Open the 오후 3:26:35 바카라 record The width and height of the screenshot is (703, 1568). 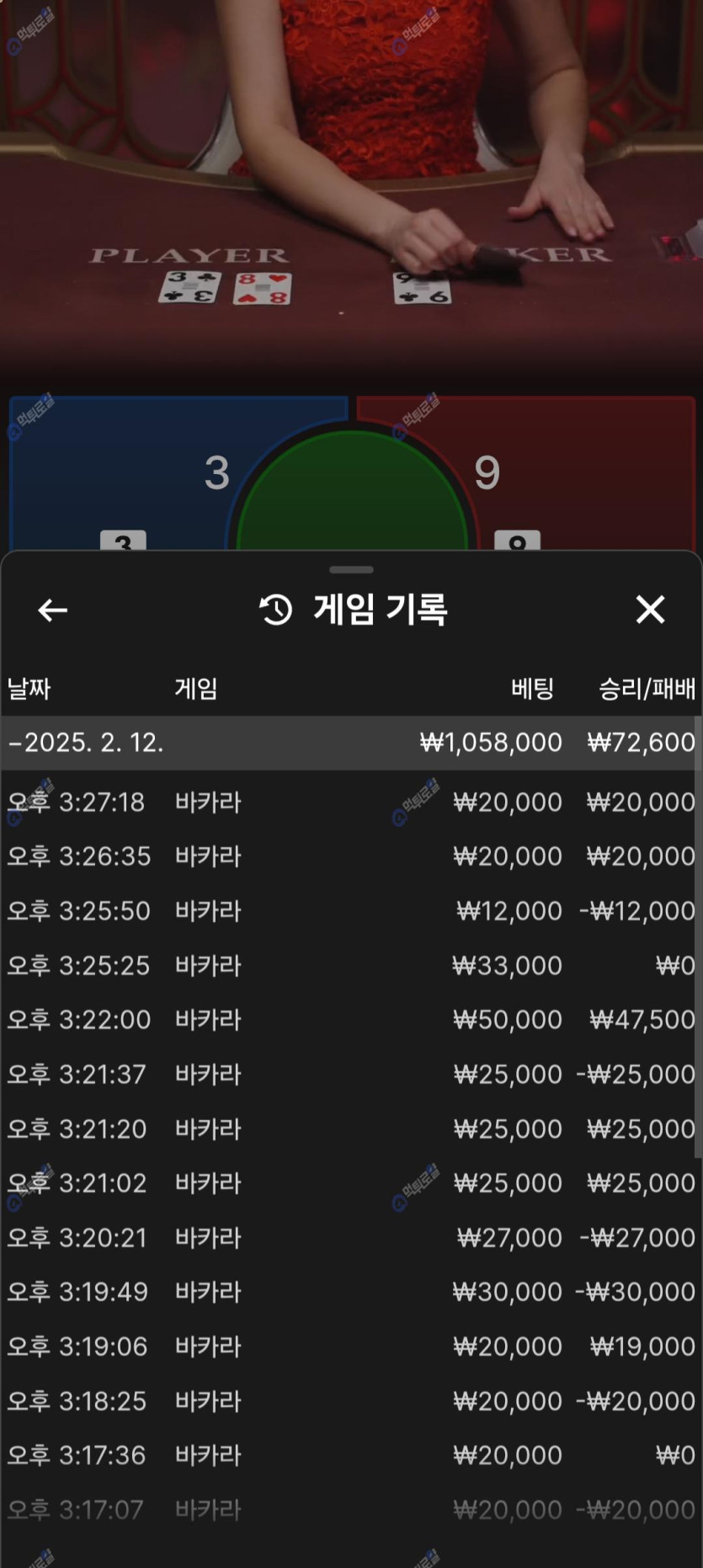[x=350, y=856]
